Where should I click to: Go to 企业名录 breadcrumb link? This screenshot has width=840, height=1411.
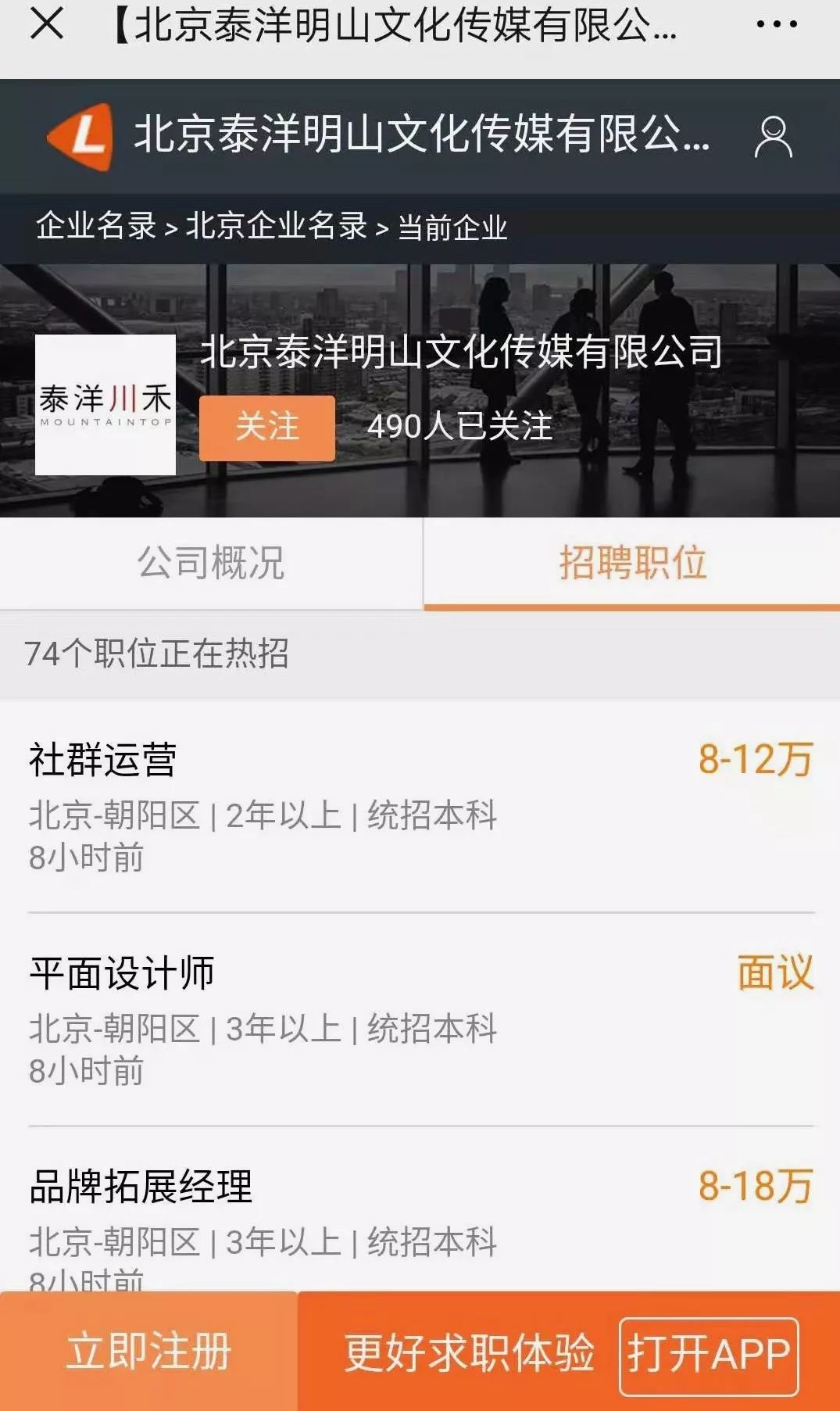tap(96, 227)
